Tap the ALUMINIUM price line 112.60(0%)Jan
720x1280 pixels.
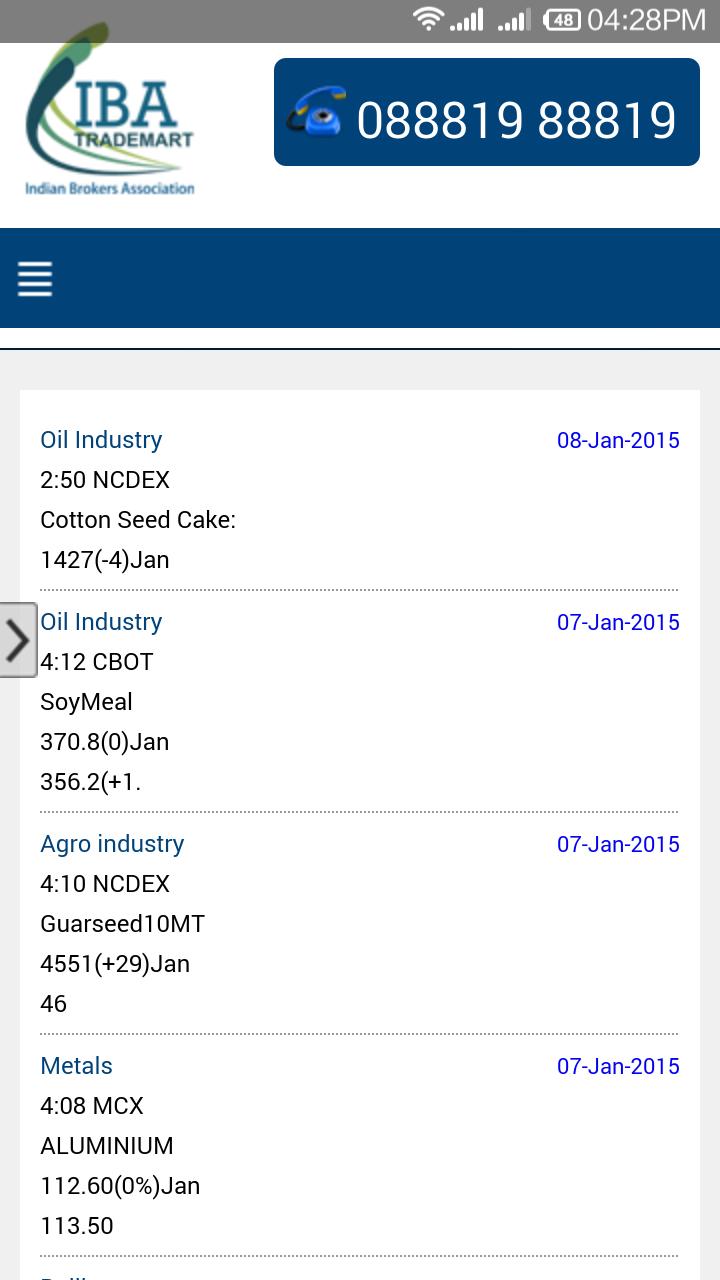pos(120,1185)
